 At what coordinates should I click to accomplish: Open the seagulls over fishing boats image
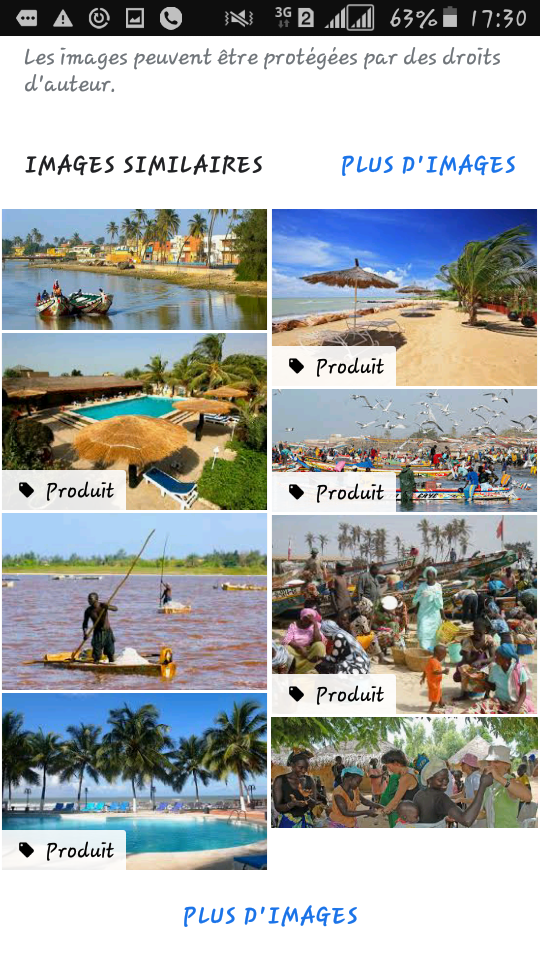coord(405,451)
